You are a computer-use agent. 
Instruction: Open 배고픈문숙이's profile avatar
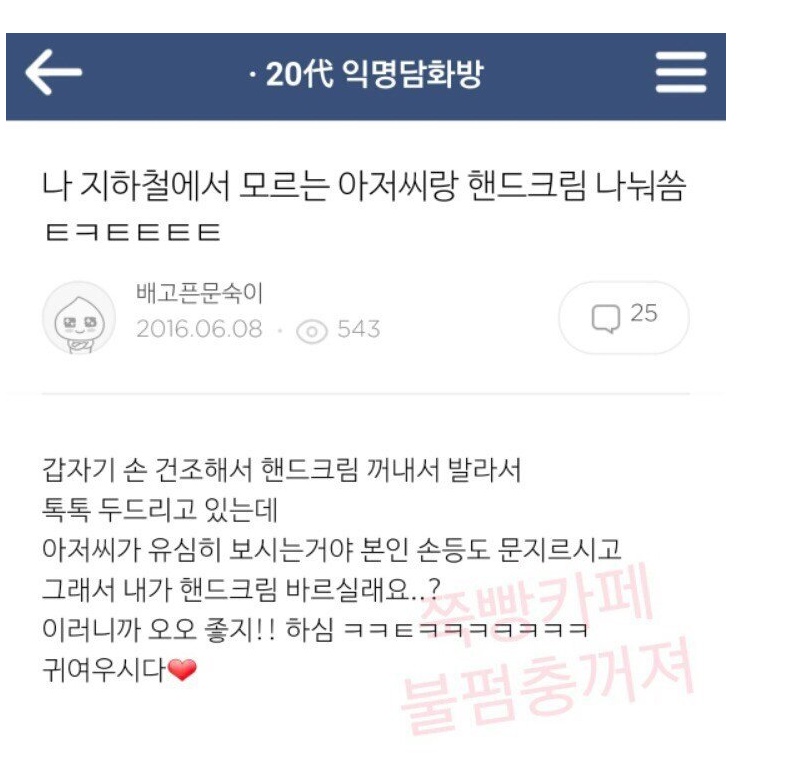[x=80, y=317]
